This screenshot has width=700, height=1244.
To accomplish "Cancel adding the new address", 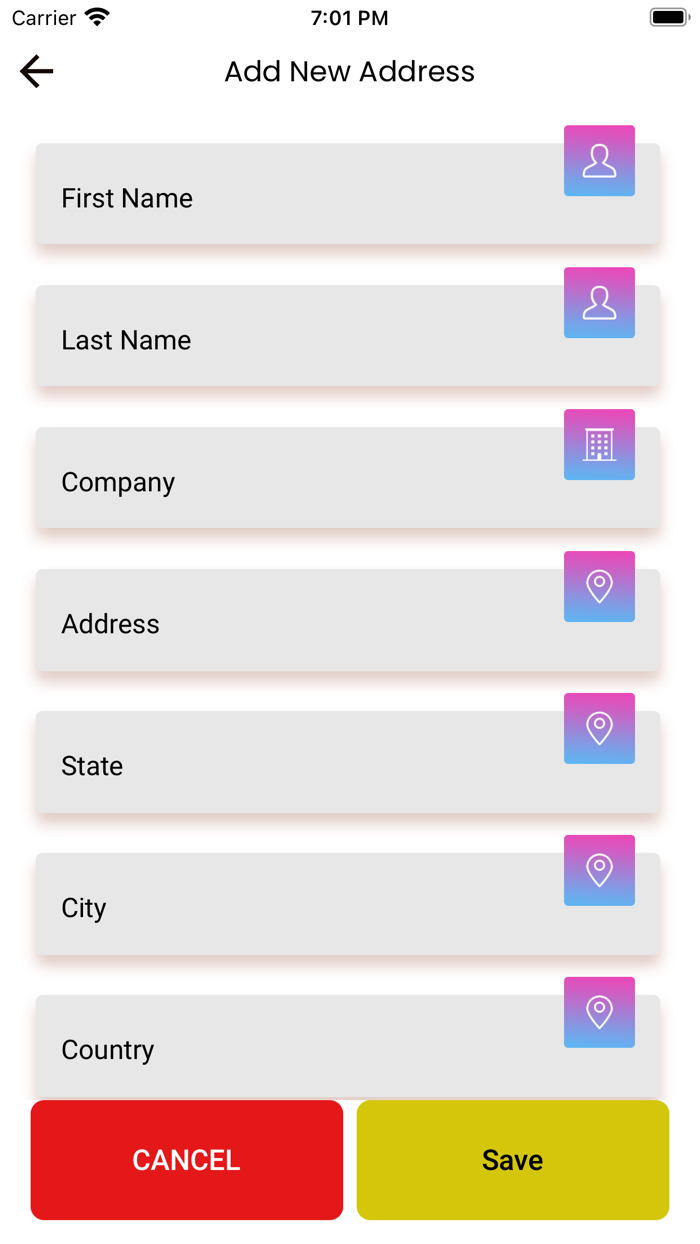I will click(187, 1160).
